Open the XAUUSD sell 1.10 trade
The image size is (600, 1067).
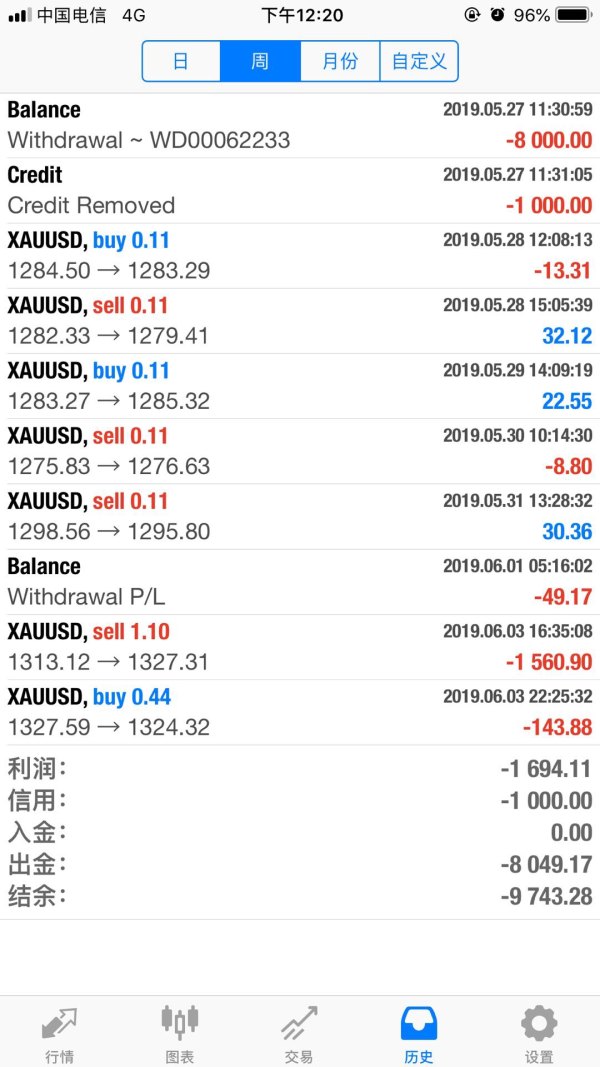pyautogui.click(x=300, y=647)
